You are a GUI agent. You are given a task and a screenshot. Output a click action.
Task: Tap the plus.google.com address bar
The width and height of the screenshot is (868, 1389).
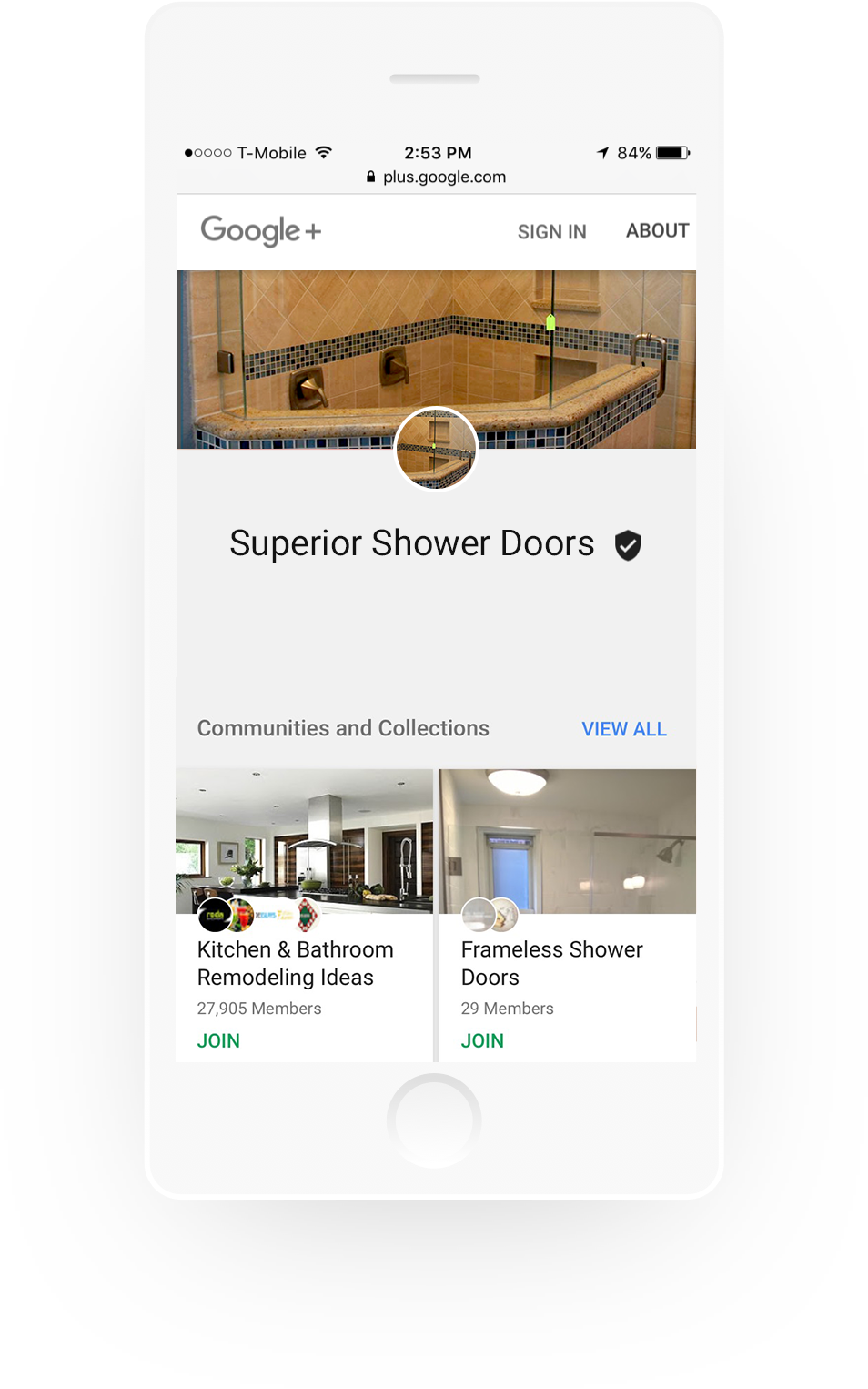(x=437, y=177)
